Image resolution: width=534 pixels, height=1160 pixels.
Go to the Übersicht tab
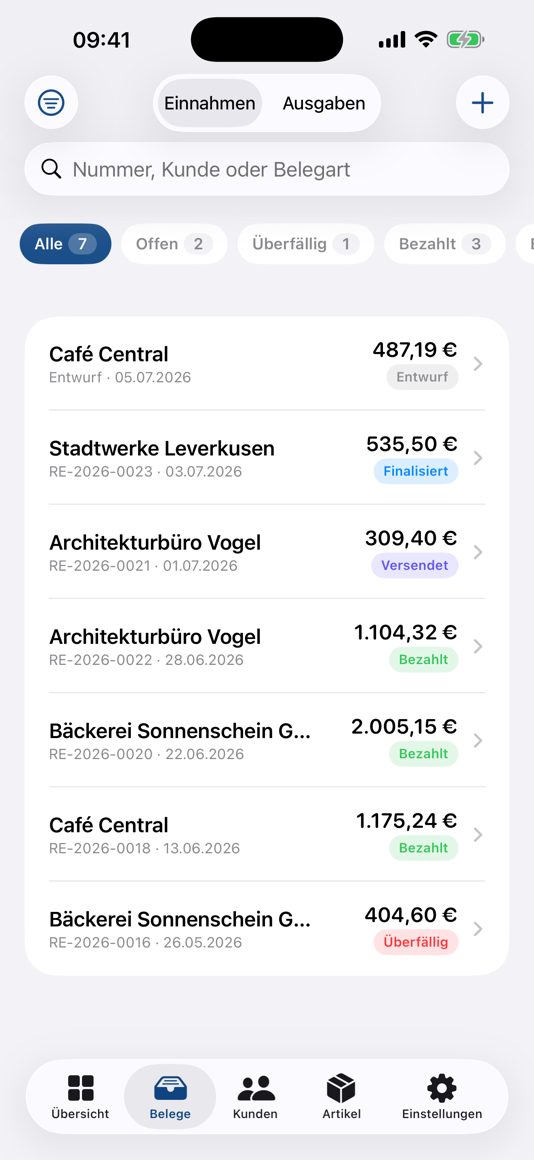coord(80,1097)
